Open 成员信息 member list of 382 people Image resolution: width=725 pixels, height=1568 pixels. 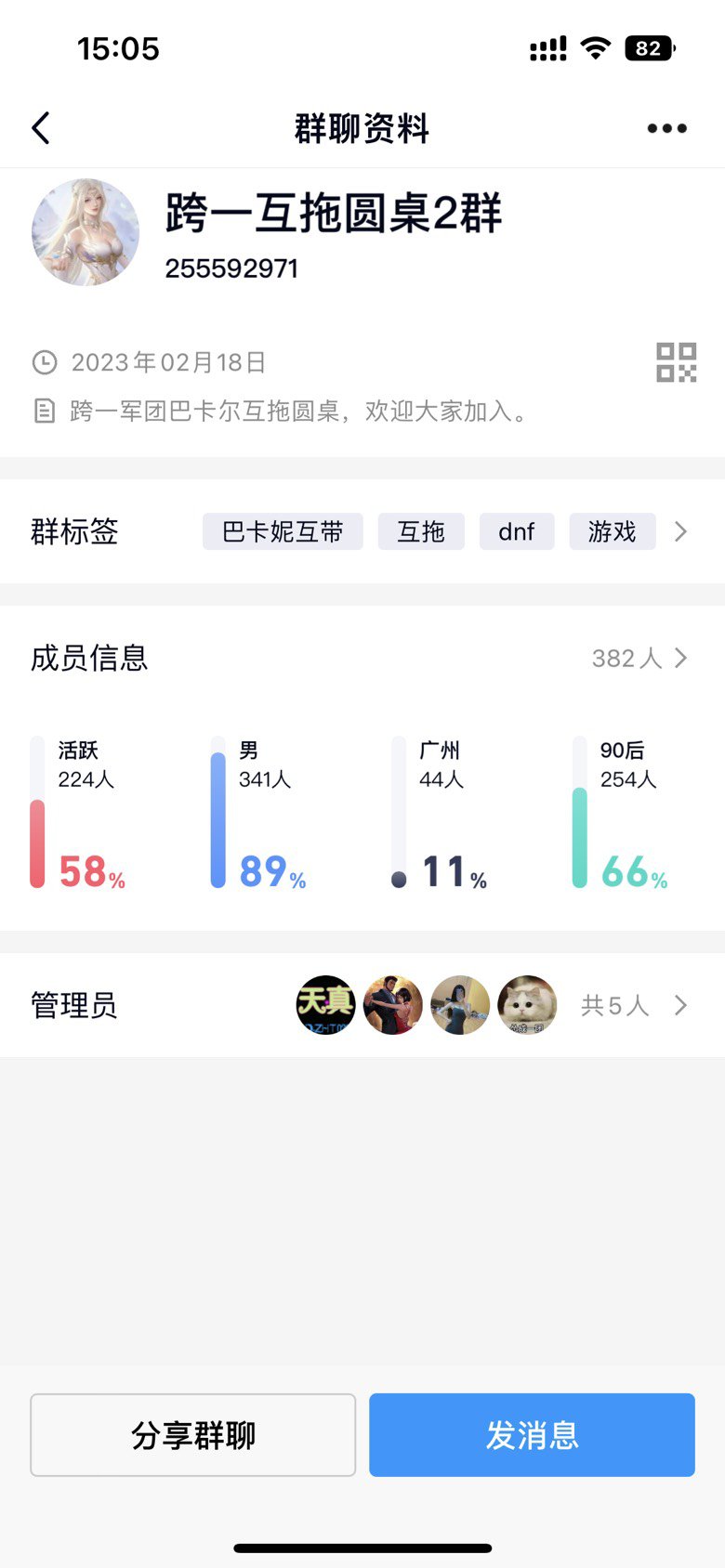362,658
